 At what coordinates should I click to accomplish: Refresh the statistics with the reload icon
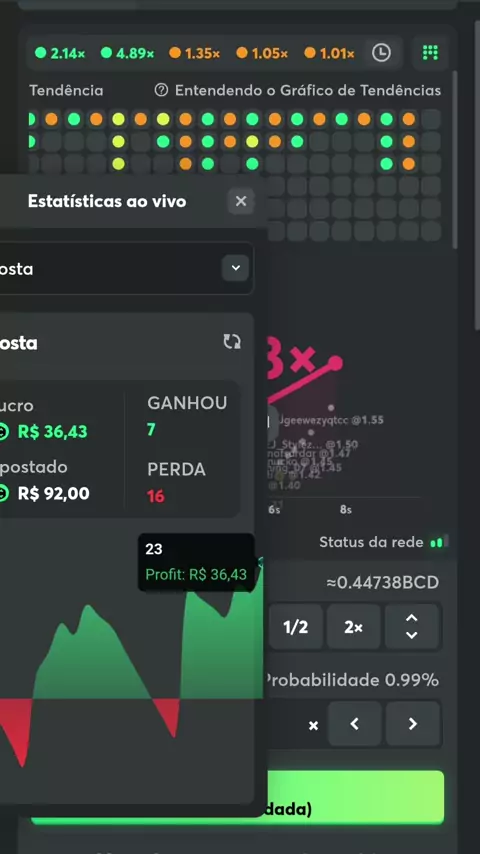click(x=232, y=341)
